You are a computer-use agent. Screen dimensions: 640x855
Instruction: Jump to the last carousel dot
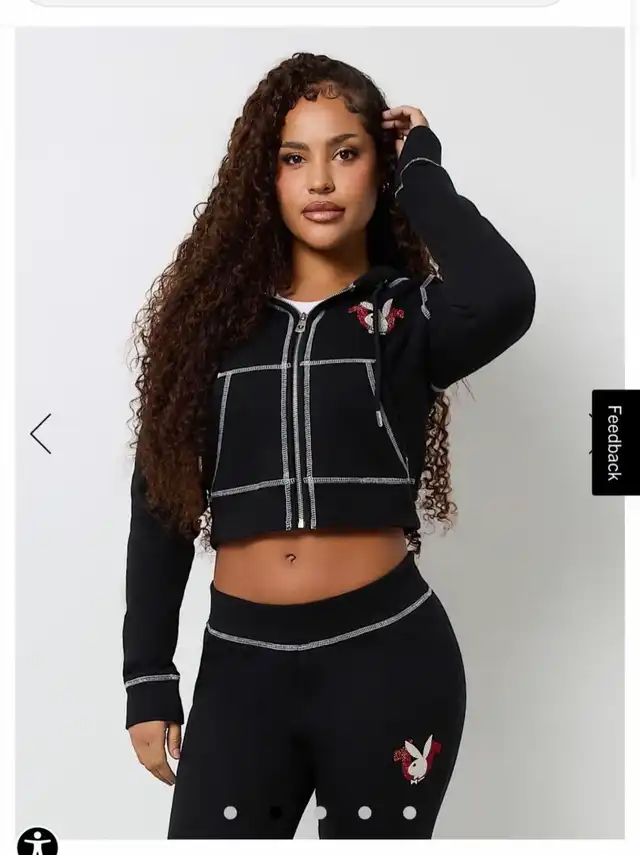[410, 813]
